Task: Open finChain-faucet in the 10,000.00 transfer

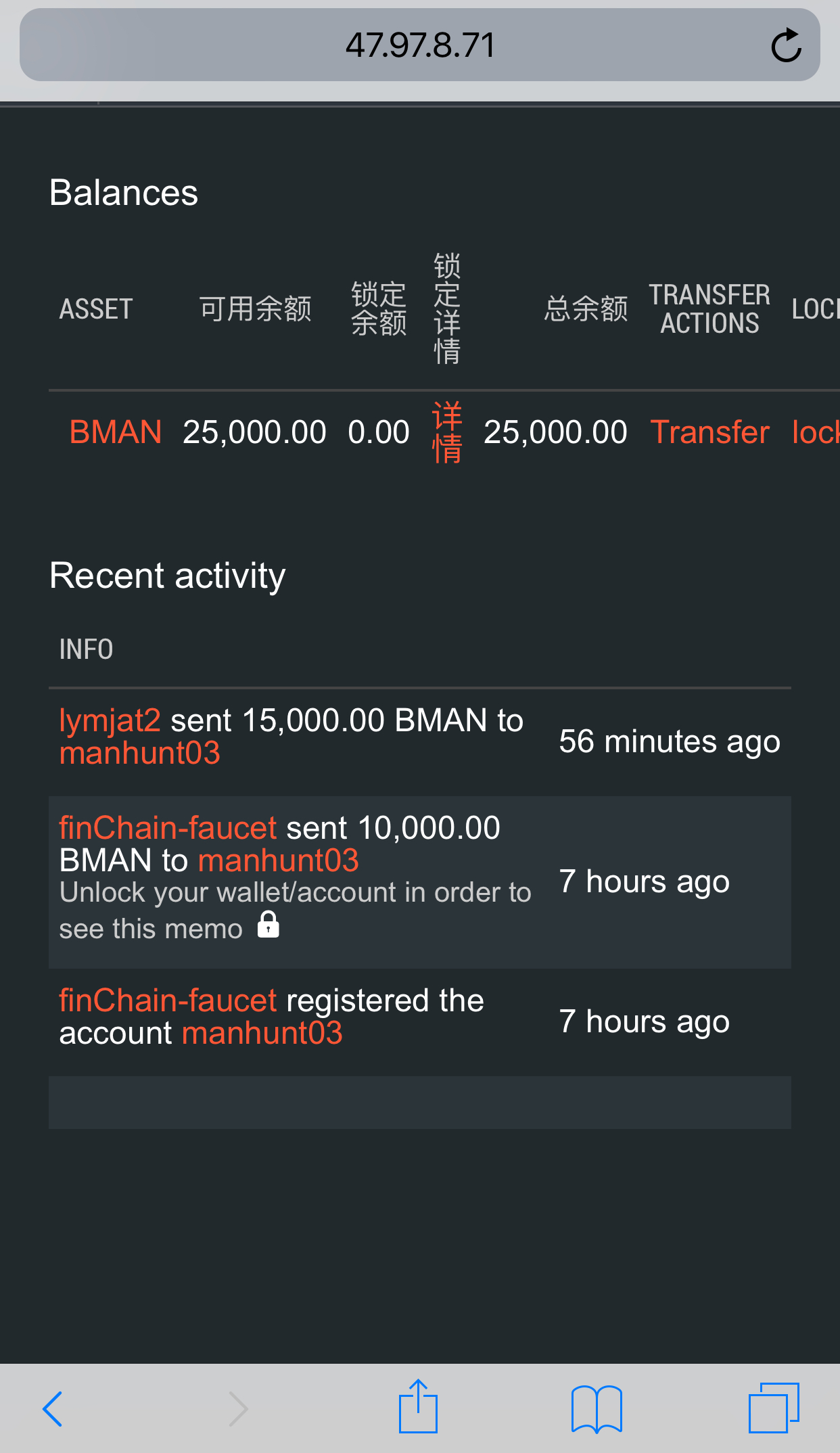Action: tap(168, 828)
